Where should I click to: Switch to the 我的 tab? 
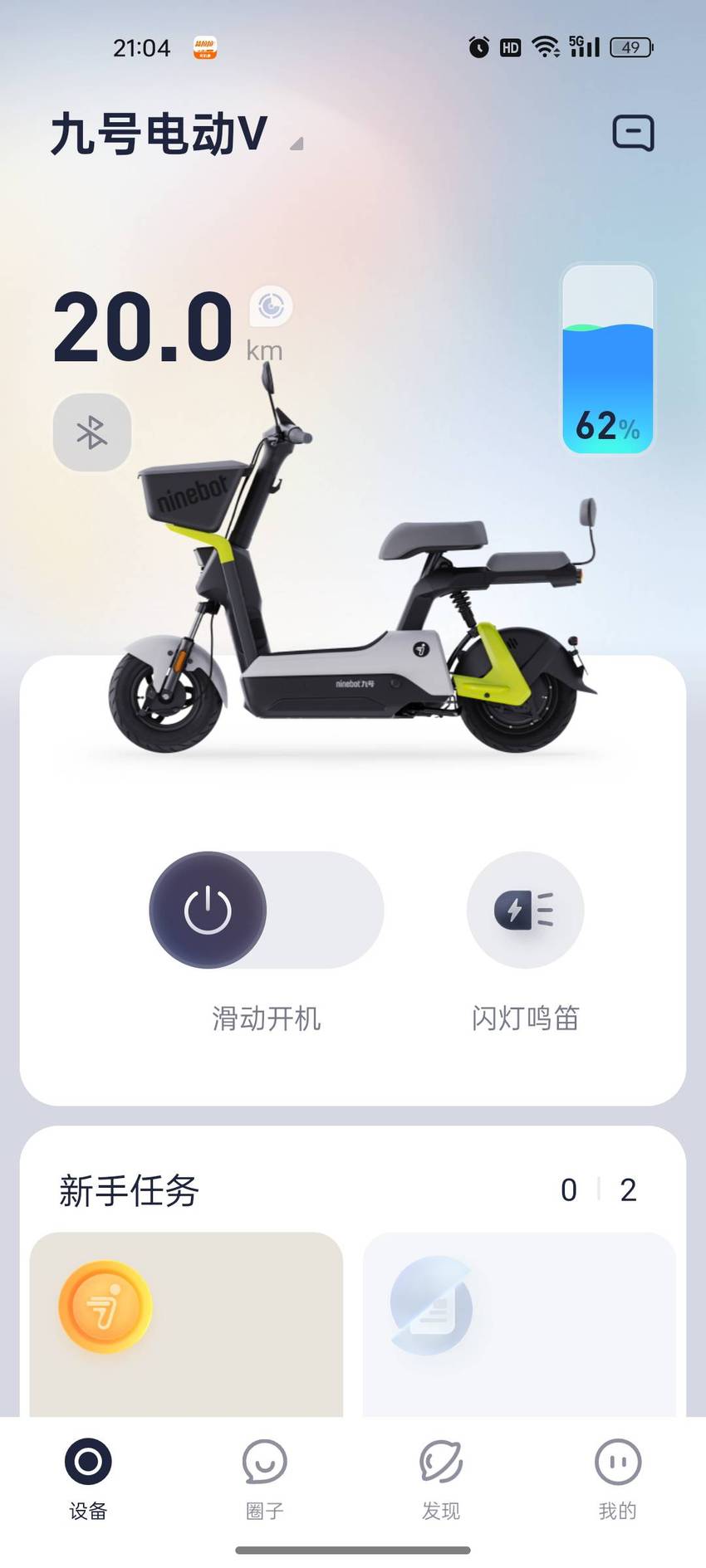618,1479
